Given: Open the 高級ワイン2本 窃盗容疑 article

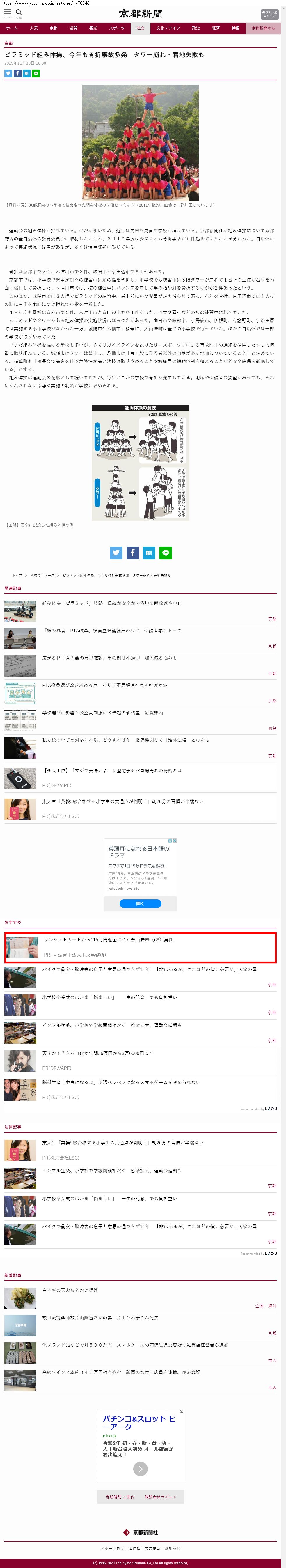Looking at the screenshot, I should pyautogui.click(x=121, y=1372).
